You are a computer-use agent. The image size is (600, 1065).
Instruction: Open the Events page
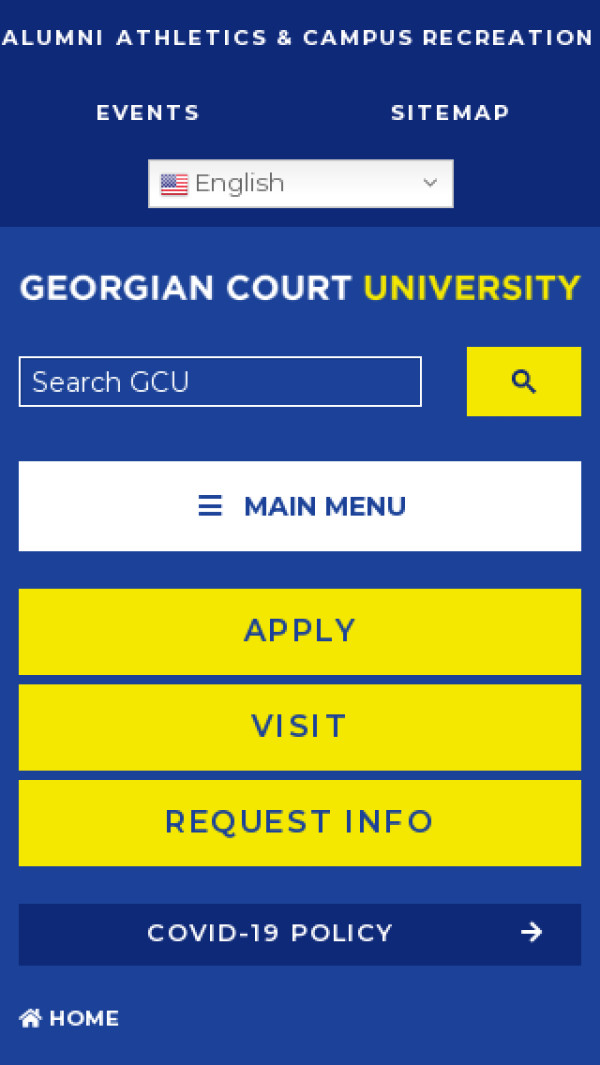coord(148,113)
